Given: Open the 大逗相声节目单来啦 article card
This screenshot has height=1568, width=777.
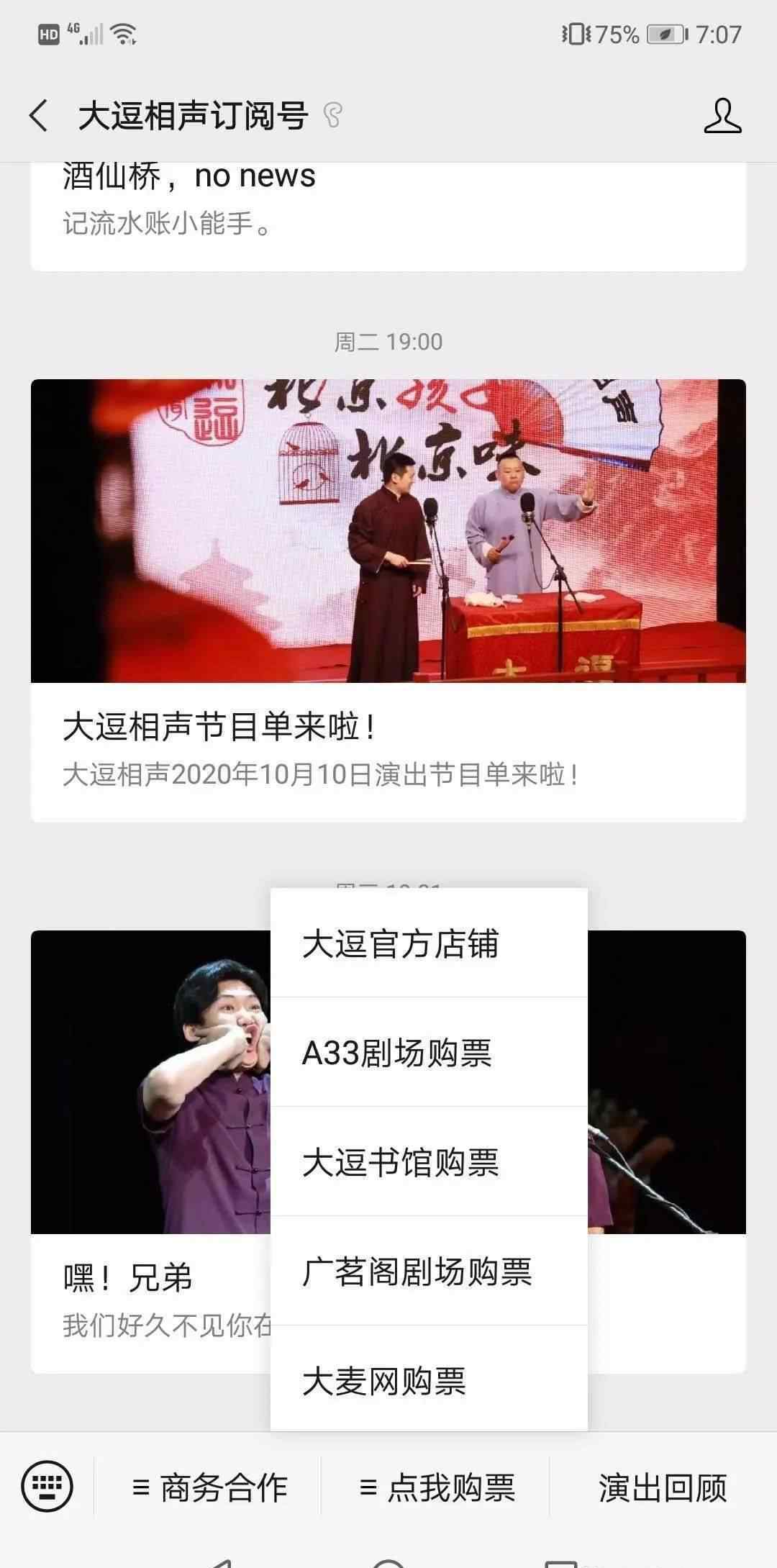Looking at the screenshot, I should pos(388,600).
